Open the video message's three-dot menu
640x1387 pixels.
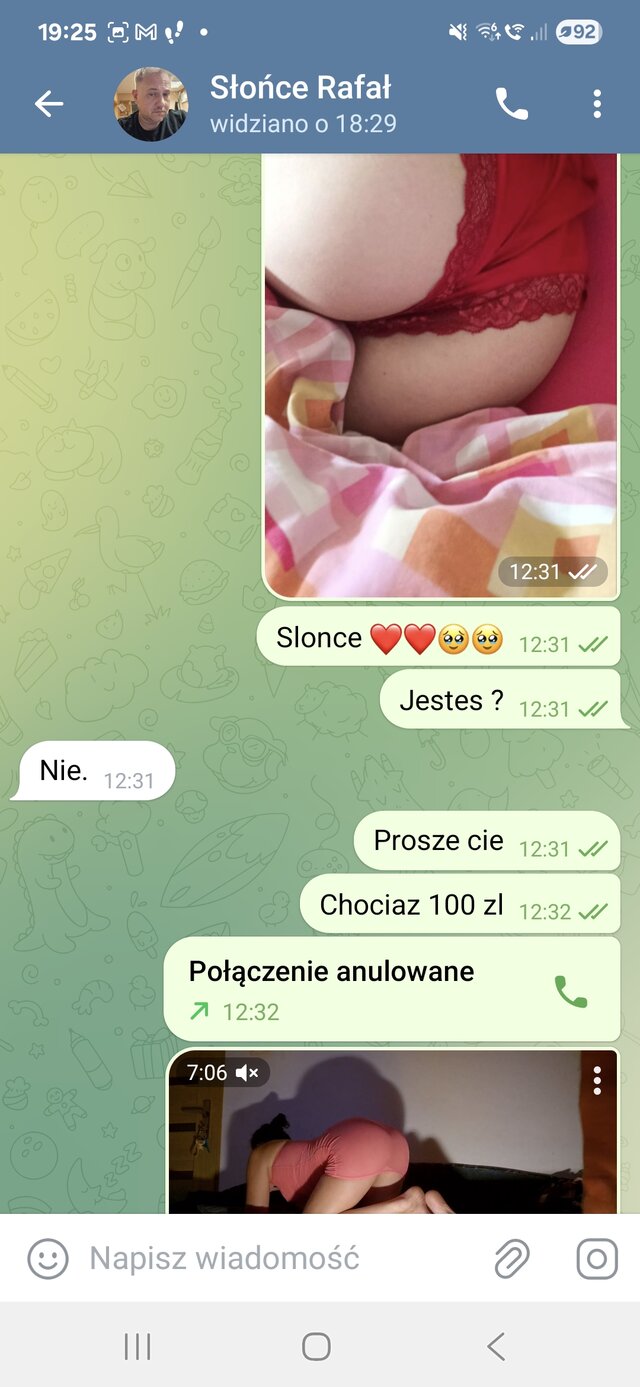click(597, 1080)
